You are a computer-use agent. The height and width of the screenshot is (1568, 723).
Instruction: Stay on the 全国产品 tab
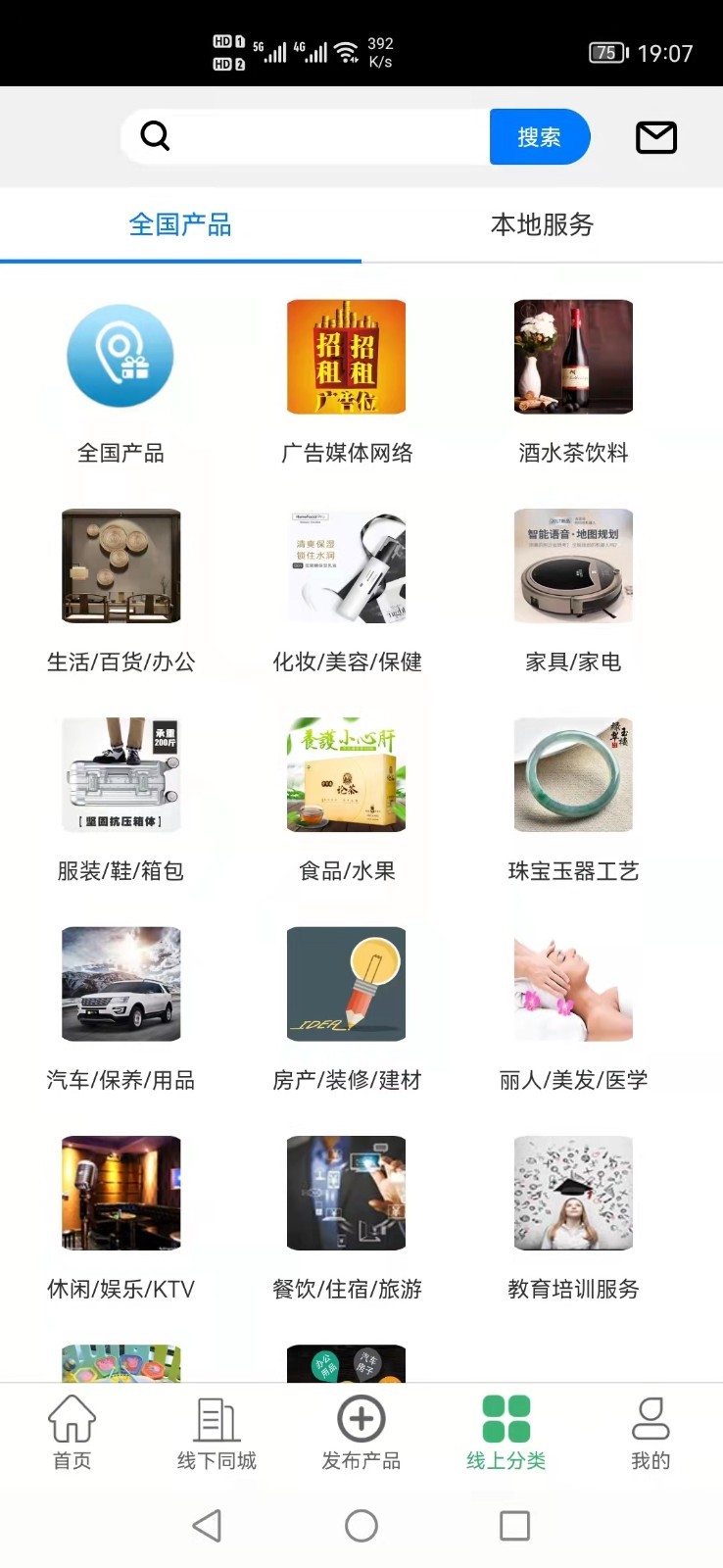pyautogui.click(x=180, y=224)
